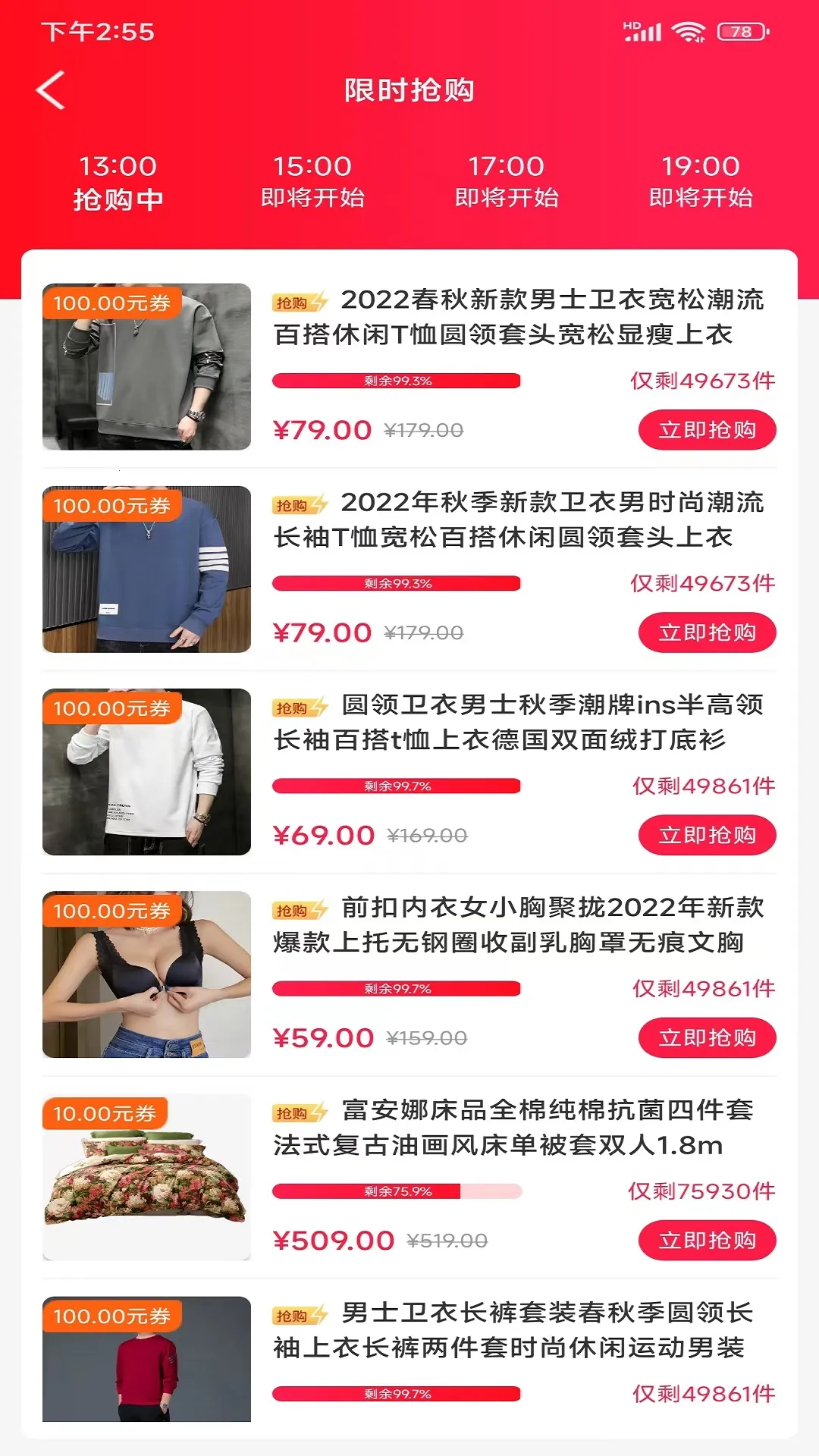The image size is (819, 1456).
Task: Switch to the 17:00 即将开始 tab
Action: (x=507, y=183)
